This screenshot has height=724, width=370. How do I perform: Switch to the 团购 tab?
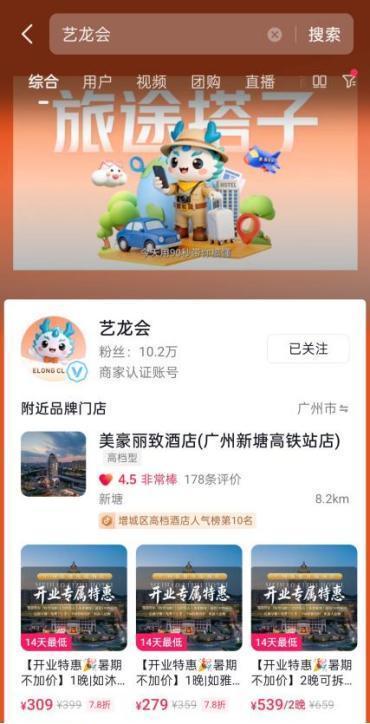pos(206,82)
